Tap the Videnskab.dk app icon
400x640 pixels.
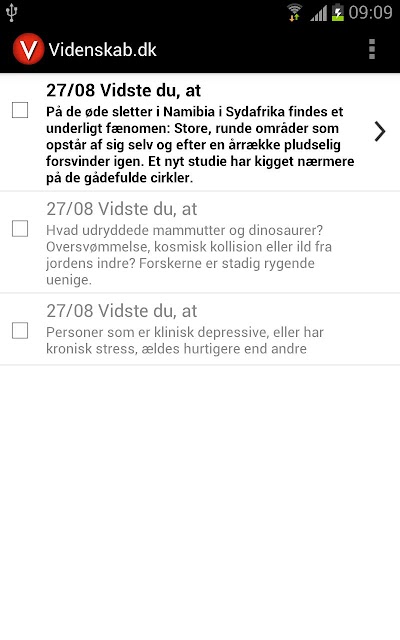pyautogui.click(x=28, y=49)
